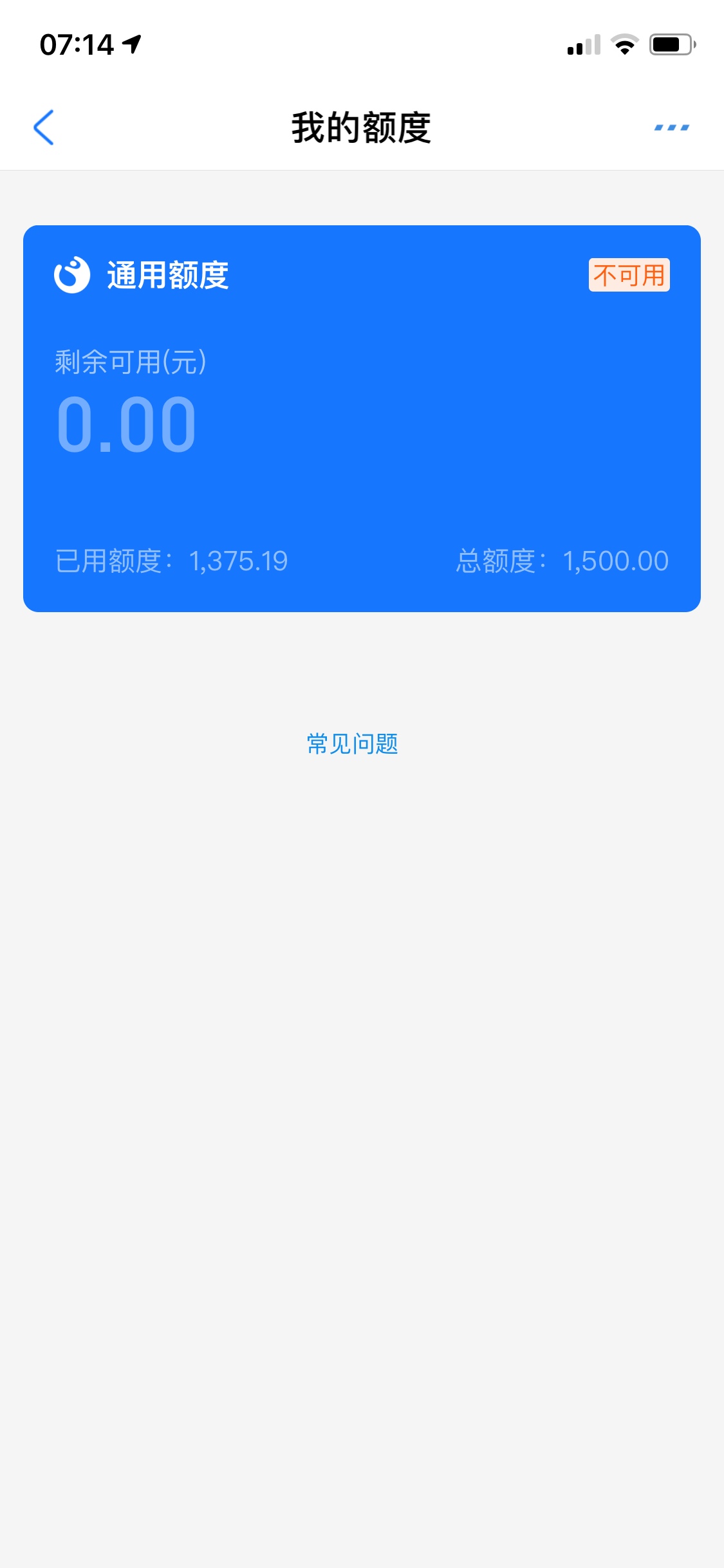The image size is (724, 1568).
Task: Go back from 我的额度 page
Action: tap(44, 127)
